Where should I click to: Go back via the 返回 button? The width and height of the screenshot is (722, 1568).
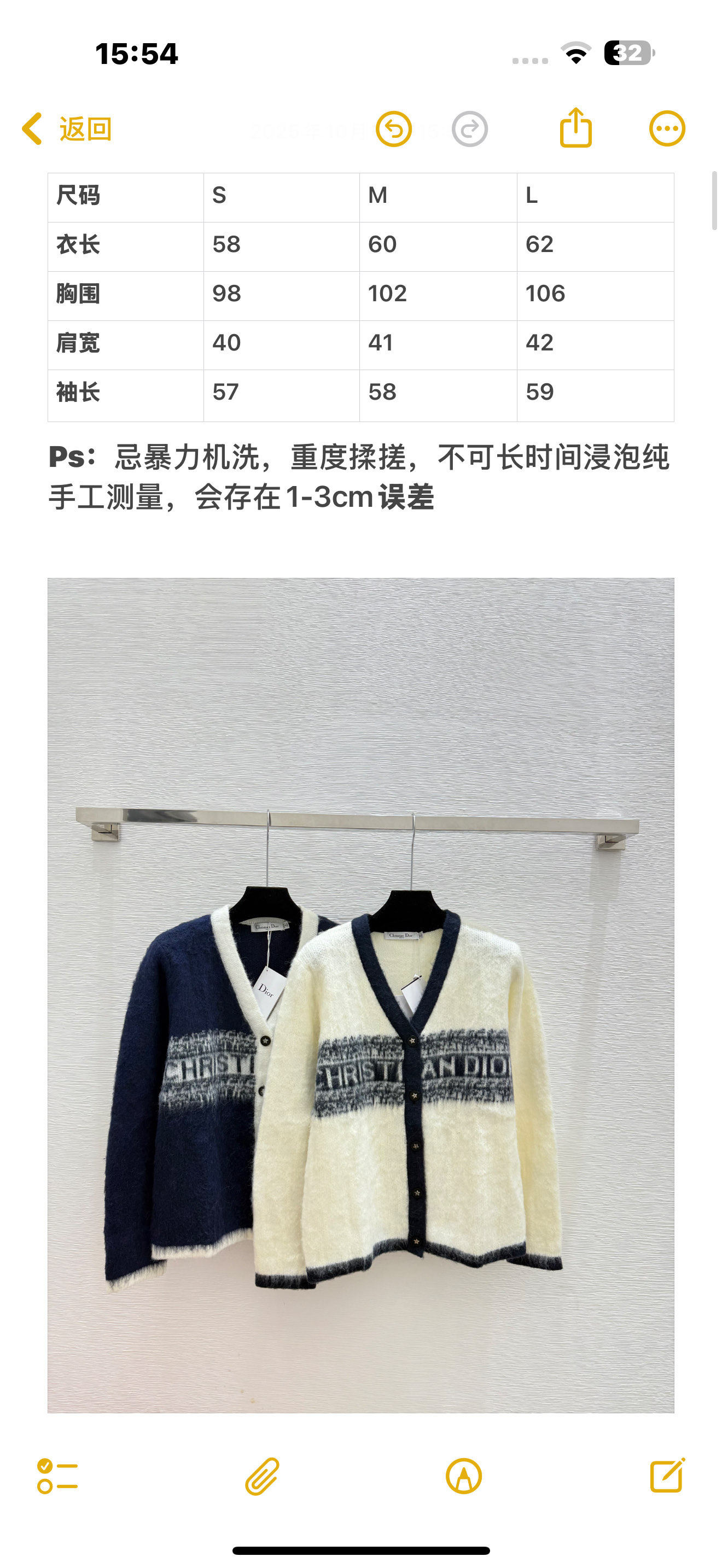[x=67, y=129]
